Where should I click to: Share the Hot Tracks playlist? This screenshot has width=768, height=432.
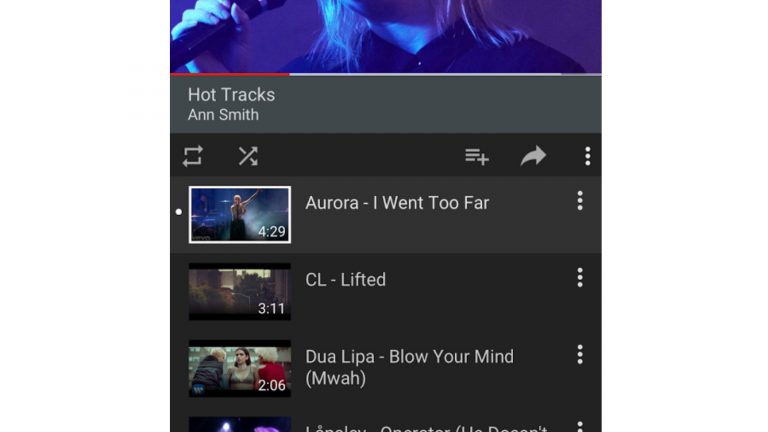coord(533,156)
